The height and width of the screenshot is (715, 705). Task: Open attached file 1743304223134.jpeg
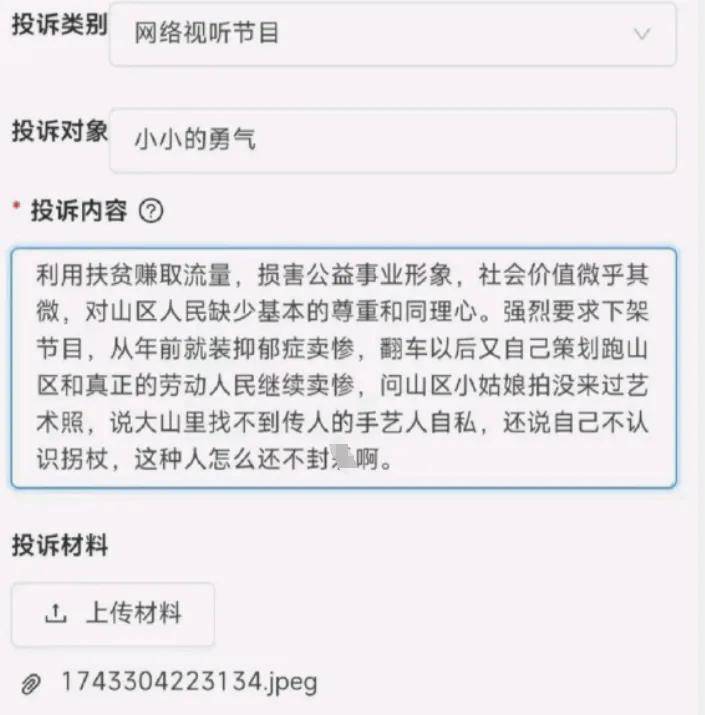(x=188, y=683)
